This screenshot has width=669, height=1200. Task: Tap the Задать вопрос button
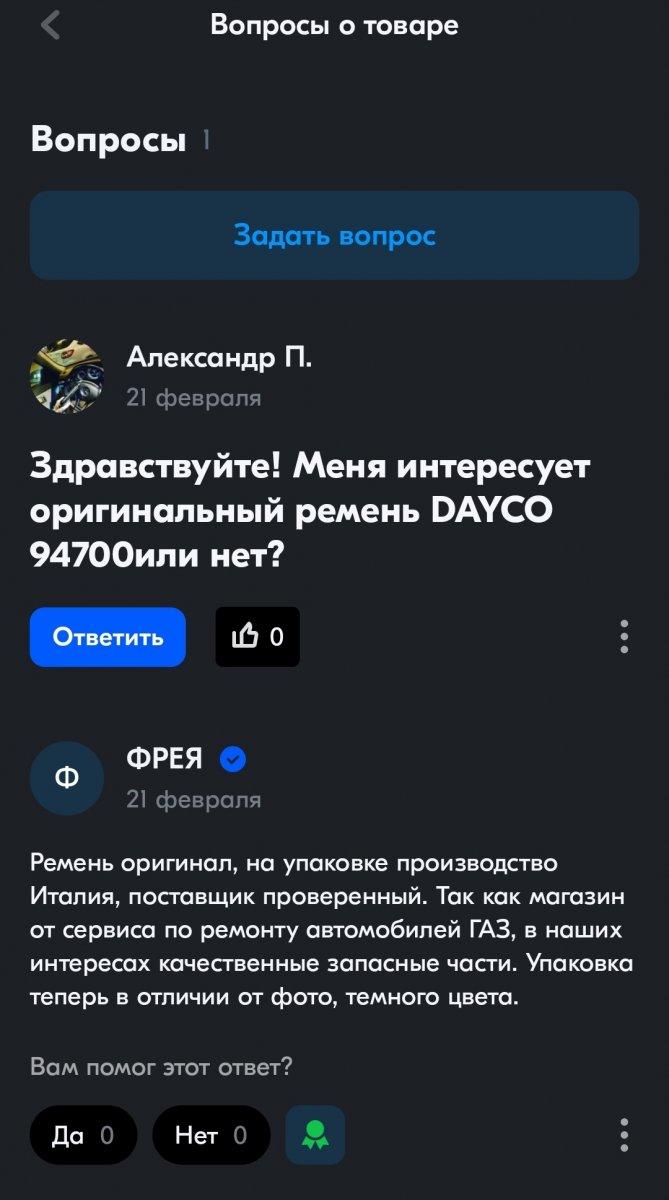point(334,236)
